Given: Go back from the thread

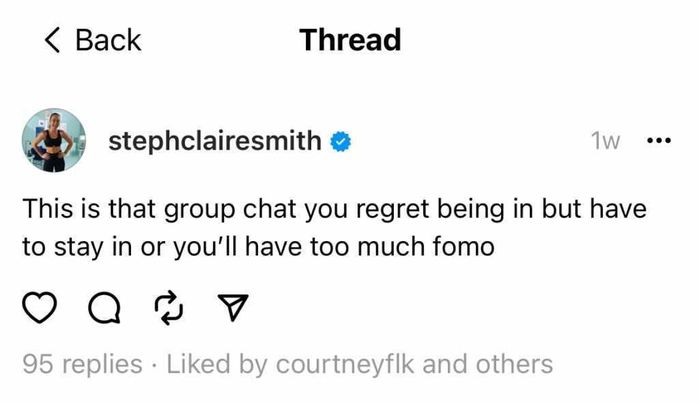Looking at the screenshot, I should [93, 40].
